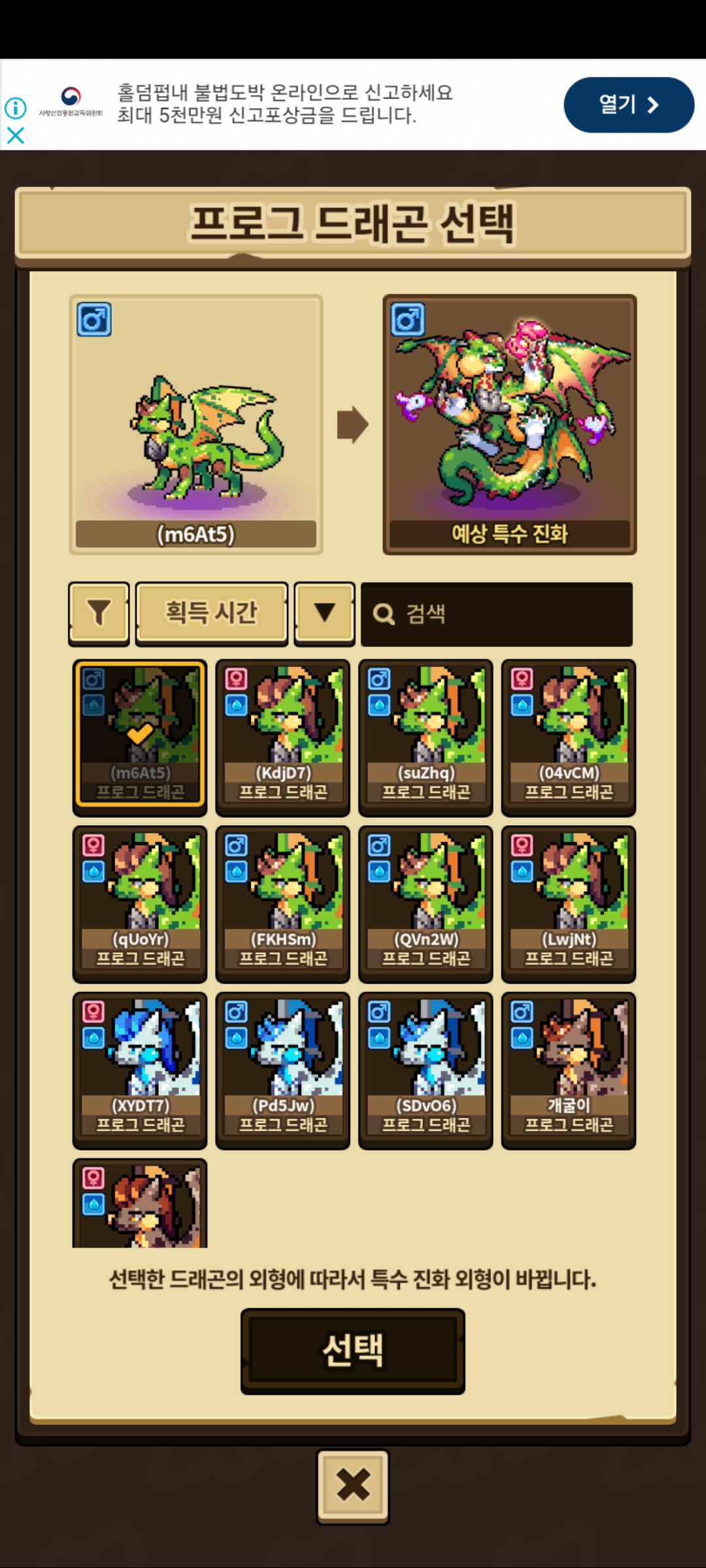Select the dragon named (KdjD7)
706x1568 pixels.
(282, 737)
